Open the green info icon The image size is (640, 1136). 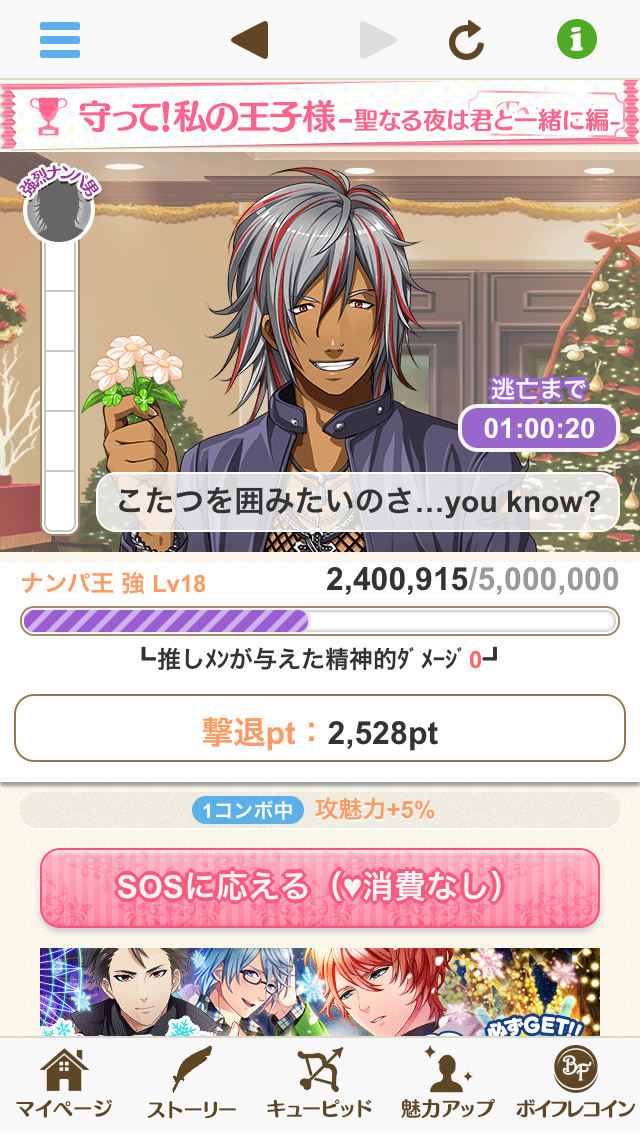[576, 40]
